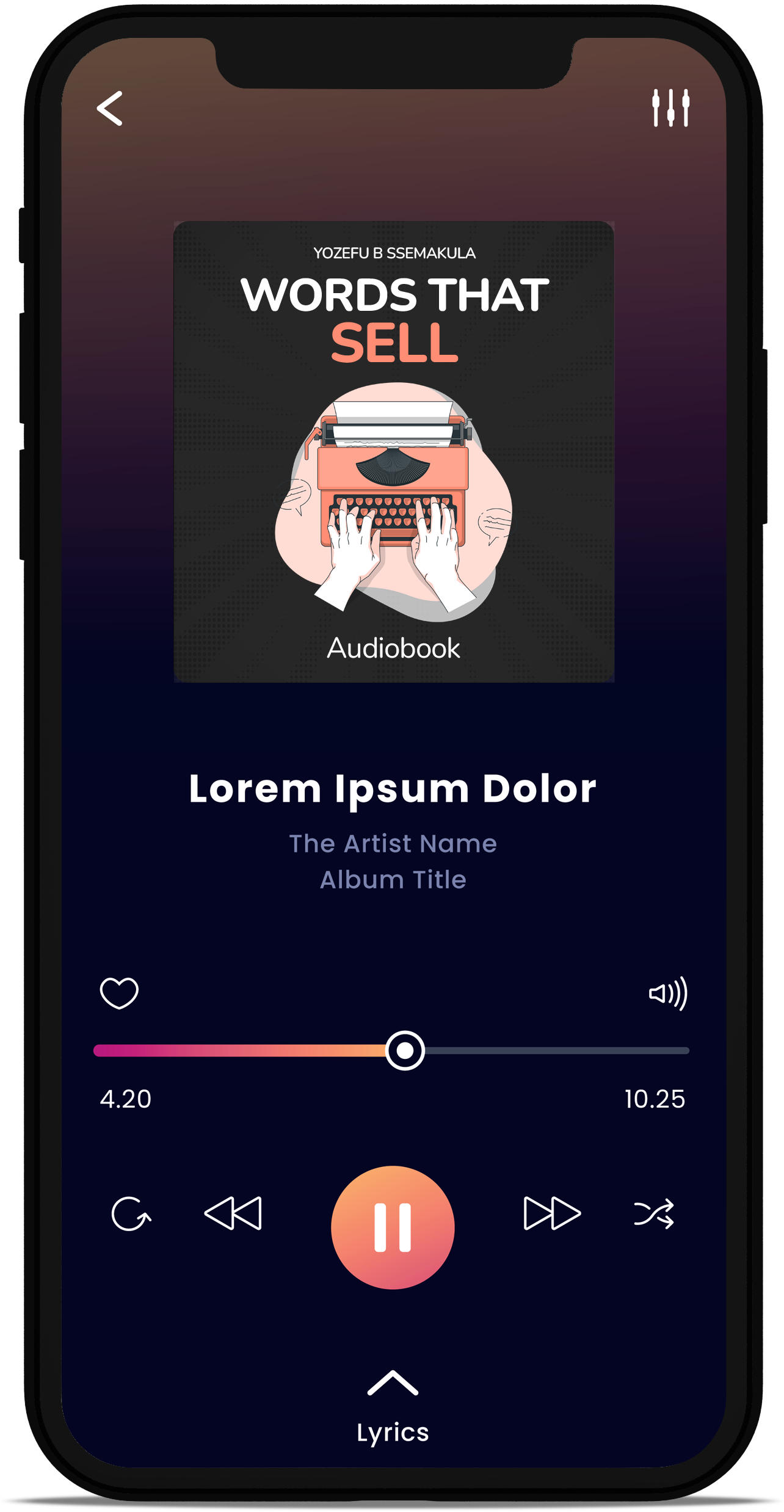The image size is (784, 1512).
Task: Toggle the heart to like this song
Action: click(120, 992)
